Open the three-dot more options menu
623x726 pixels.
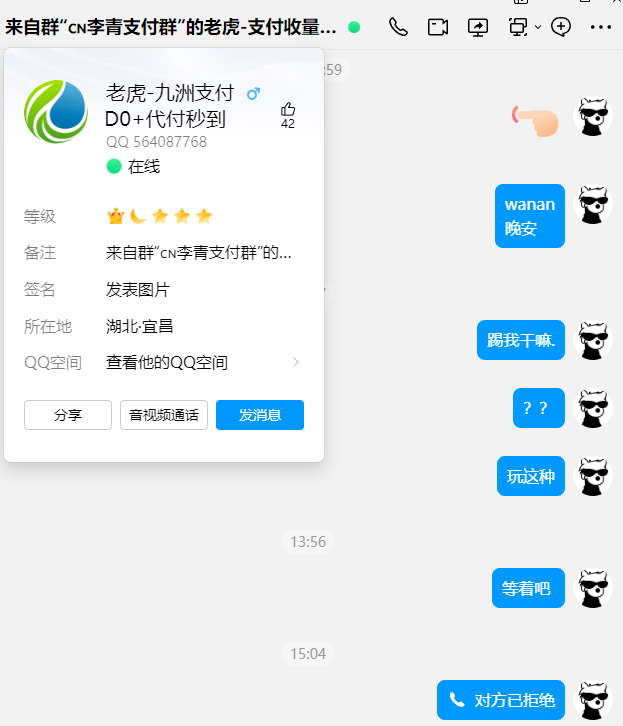(x=601, y=27)
